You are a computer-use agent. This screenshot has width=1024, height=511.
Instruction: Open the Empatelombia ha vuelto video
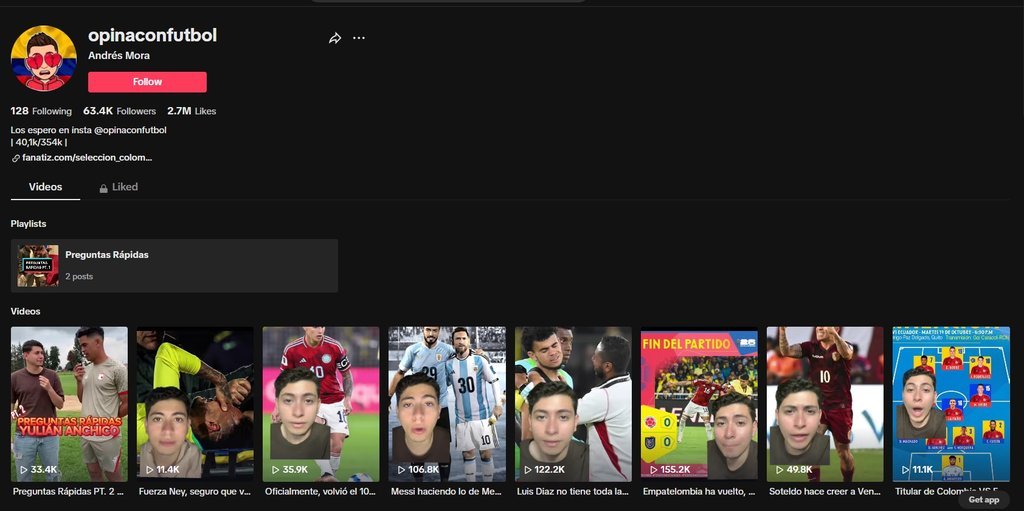pyautogui.click(x=699, y=403)
